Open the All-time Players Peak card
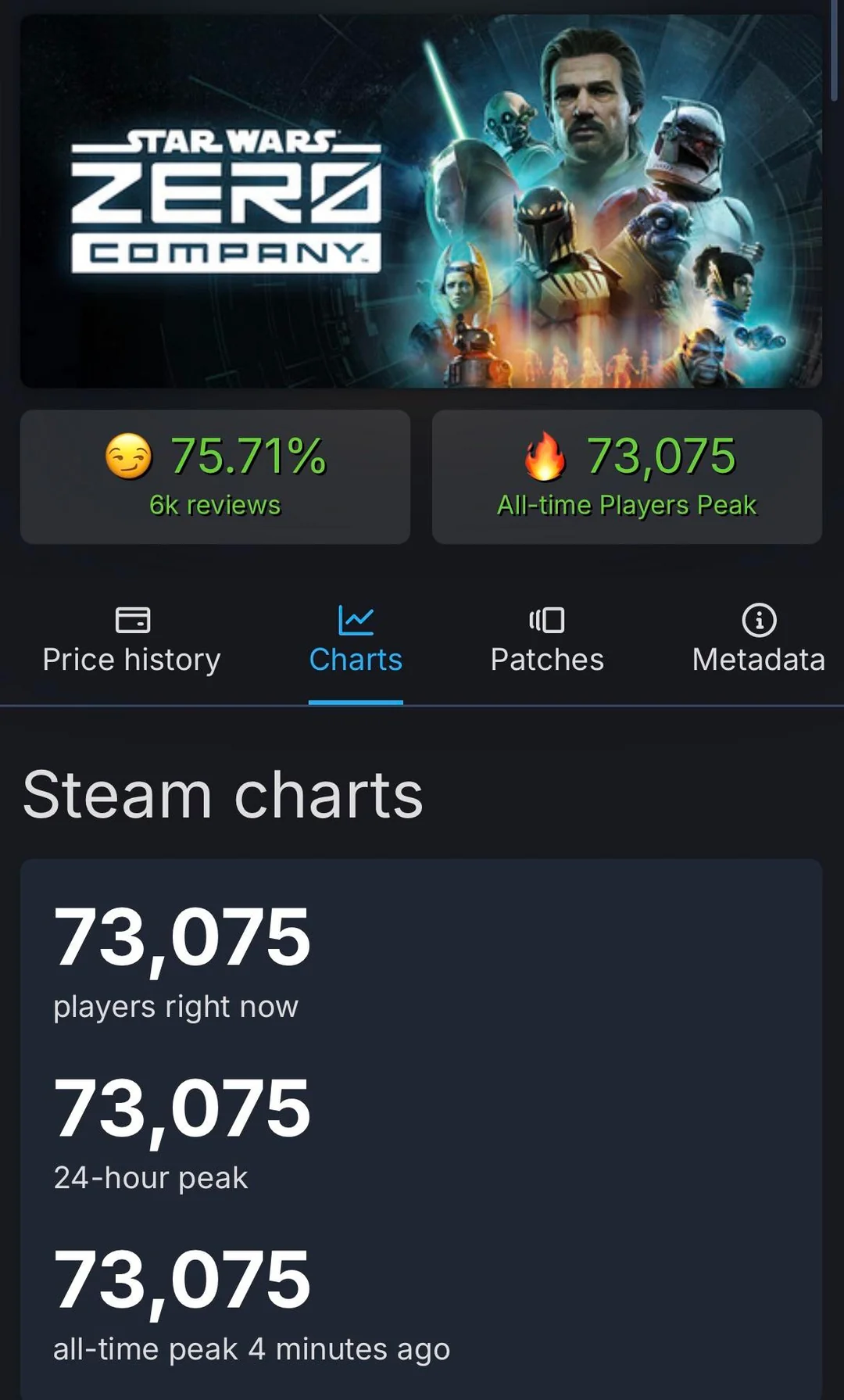 coord(627,477)
